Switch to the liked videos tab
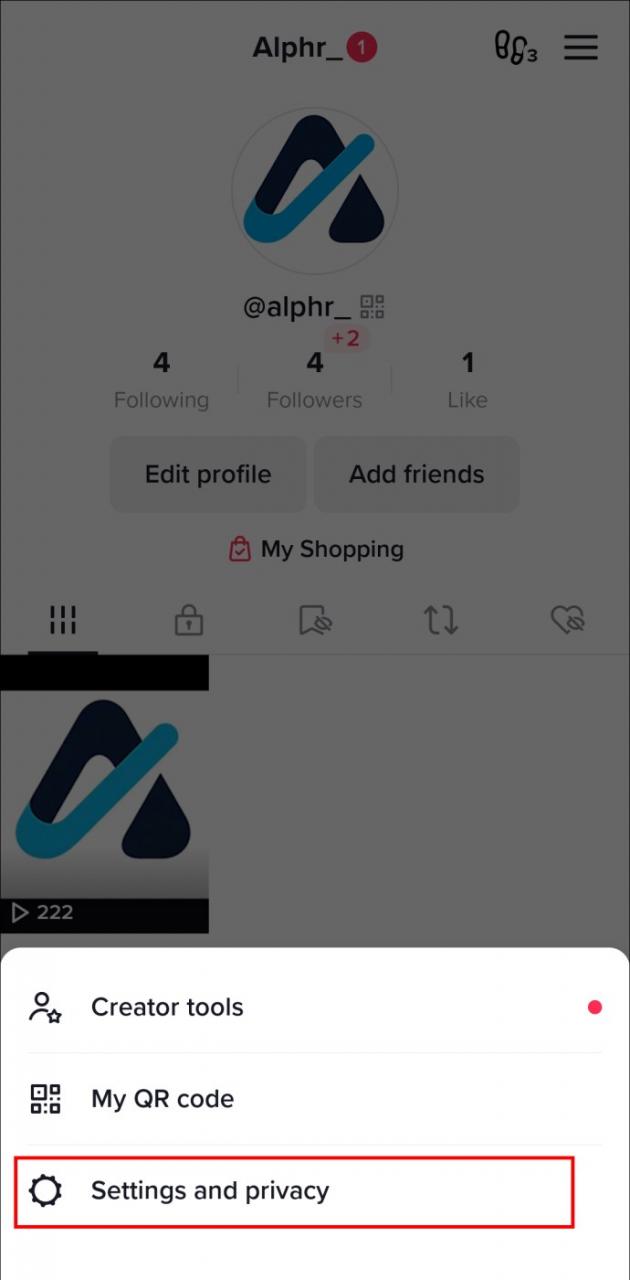Screen dimensions: 630x1280 pyautogui.click(x=568, y=621)
